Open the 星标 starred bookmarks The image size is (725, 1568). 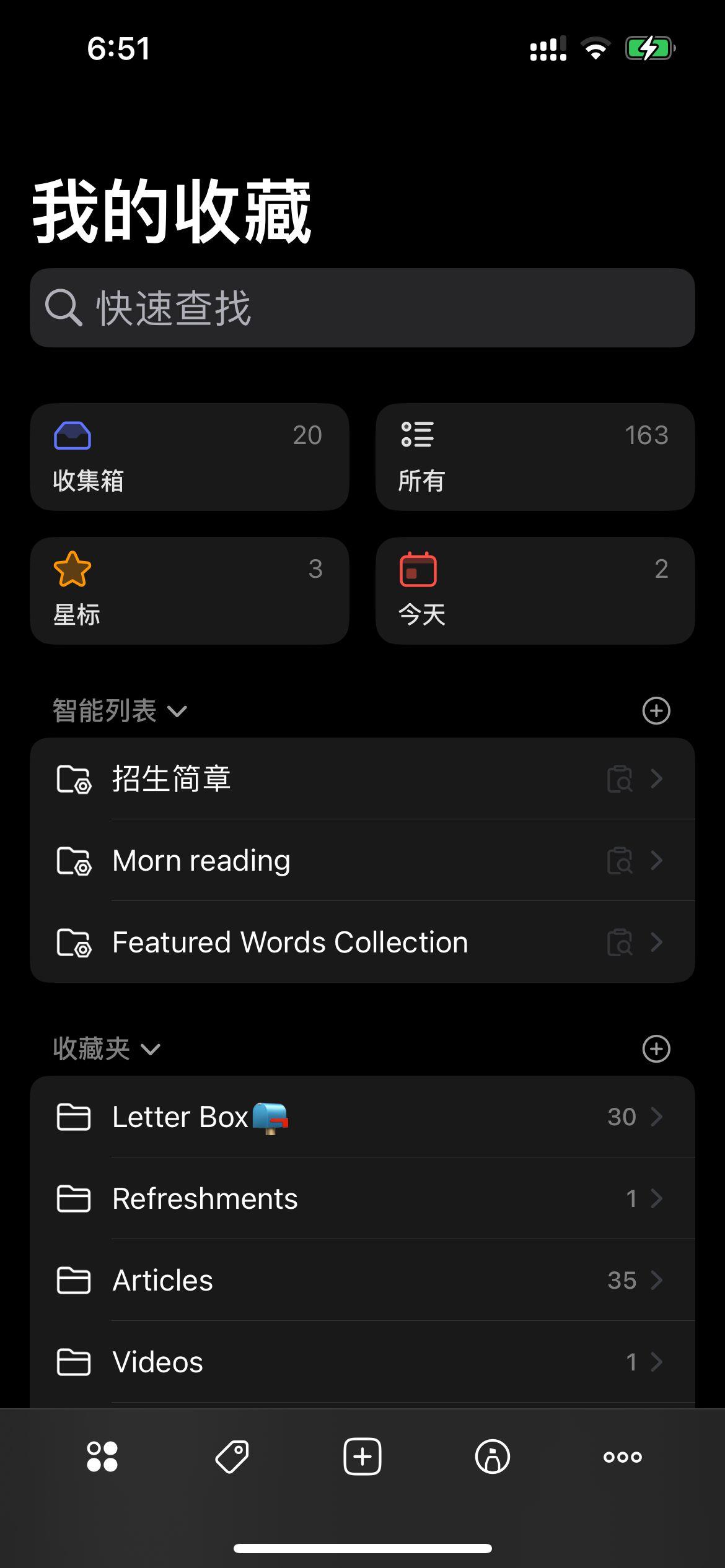coord(188,590)
